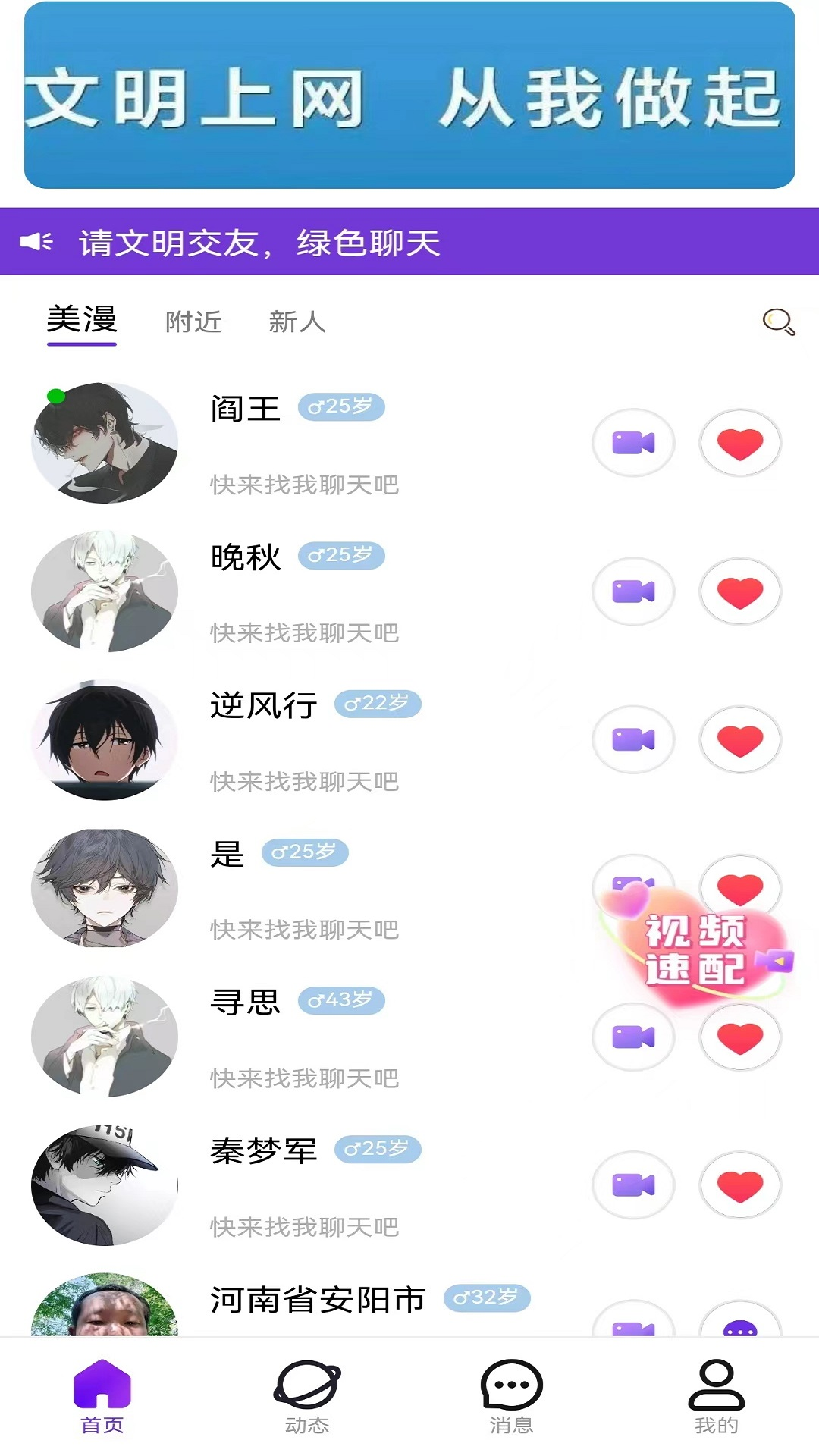Like 晚秋 with the heart icon
The width and height of the screenshot is (819, 1456).
coord(740,591)
